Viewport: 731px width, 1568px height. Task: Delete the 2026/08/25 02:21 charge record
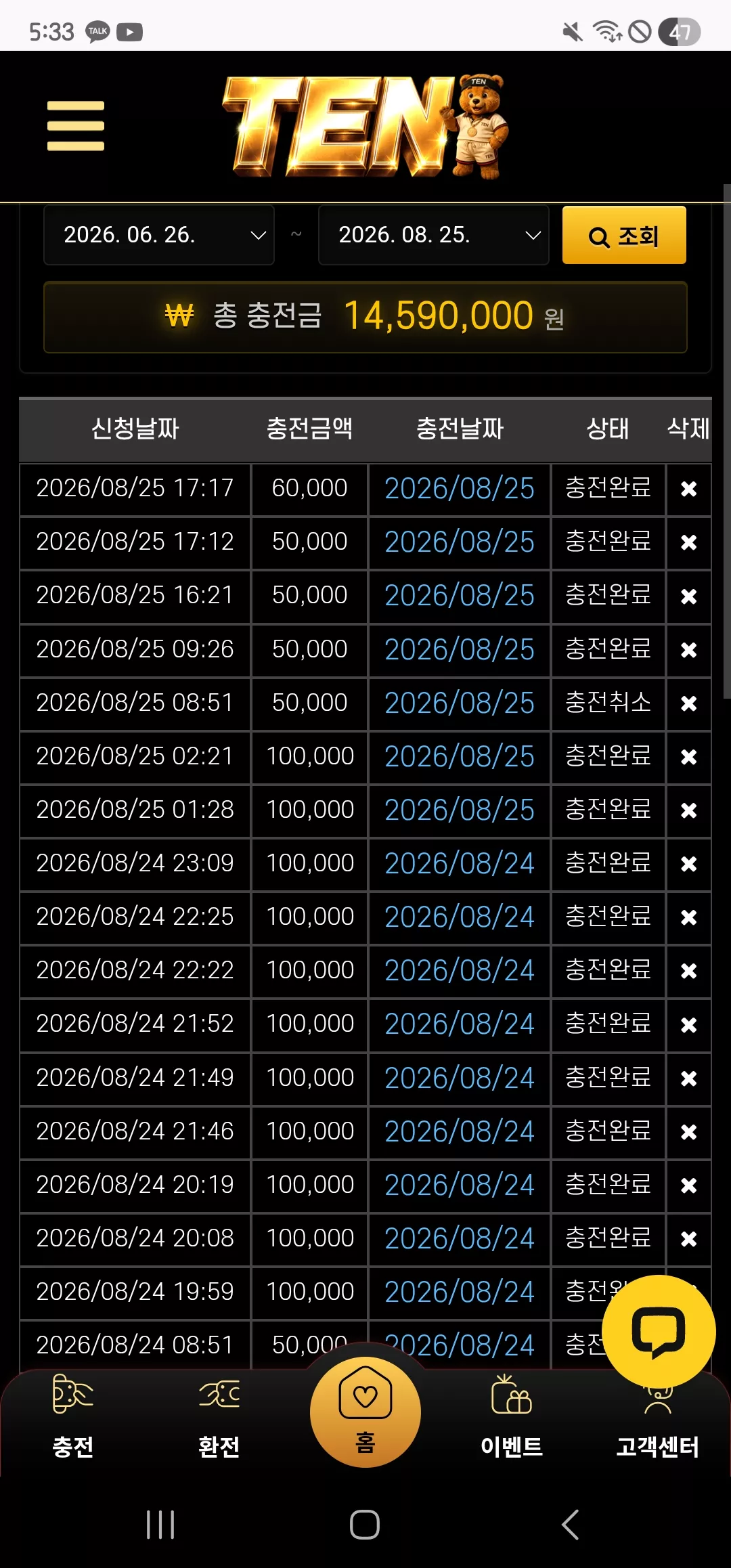tap(689, 757)
